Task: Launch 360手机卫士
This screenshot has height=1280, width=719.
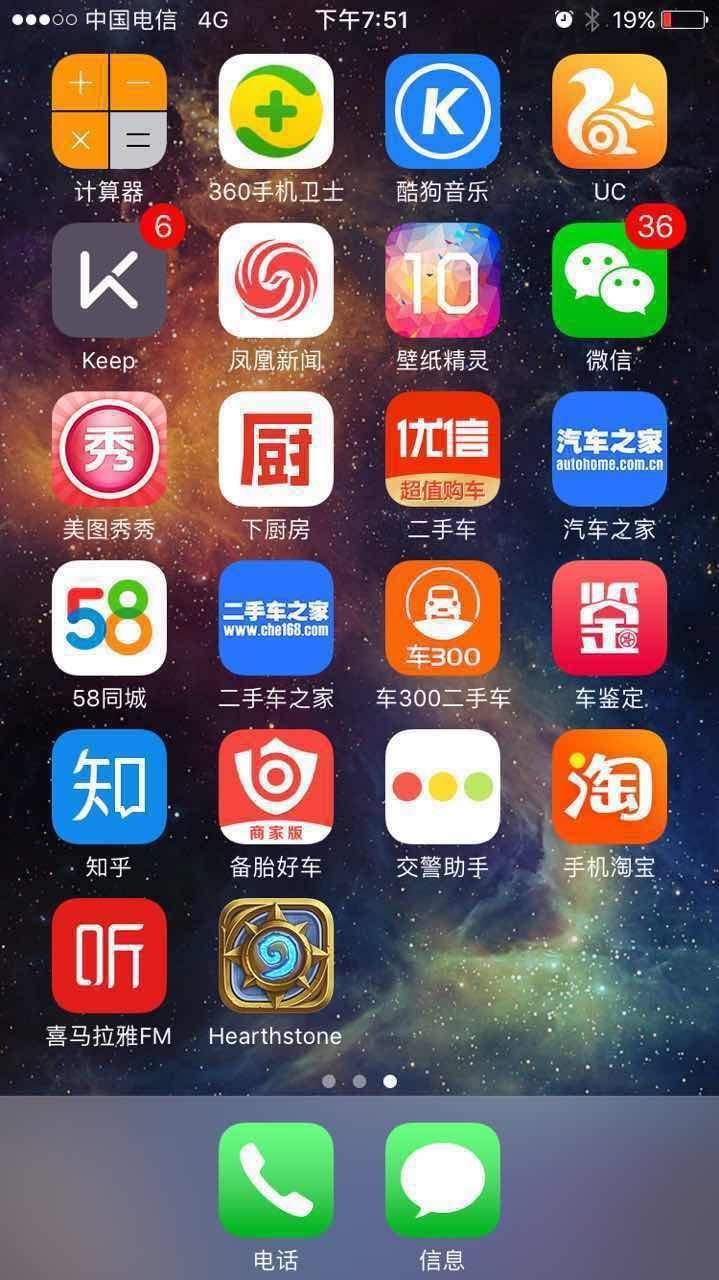Action: tap(276, 111)
